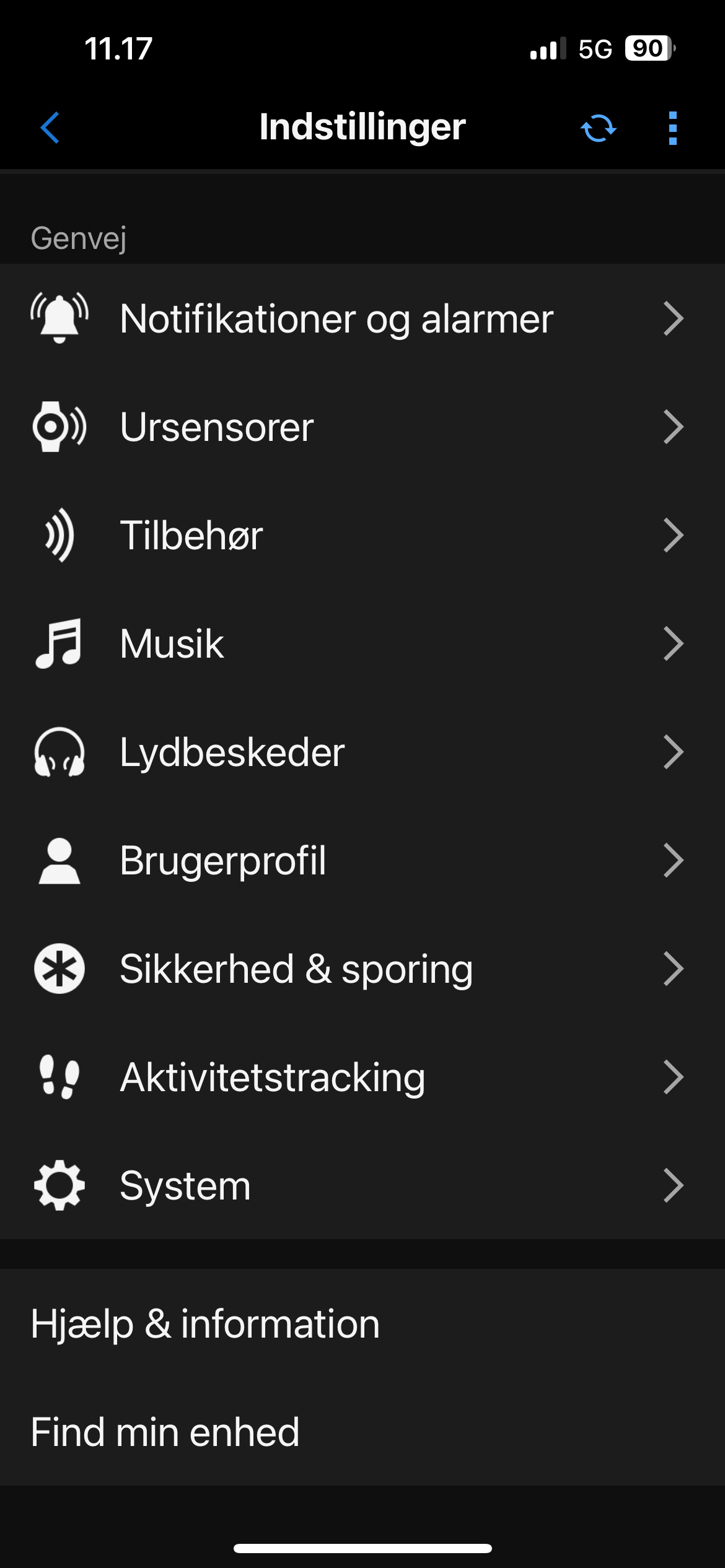View the Brugerprofil settings
This screenshot has width=725, height=1568.
coord(362,860)
